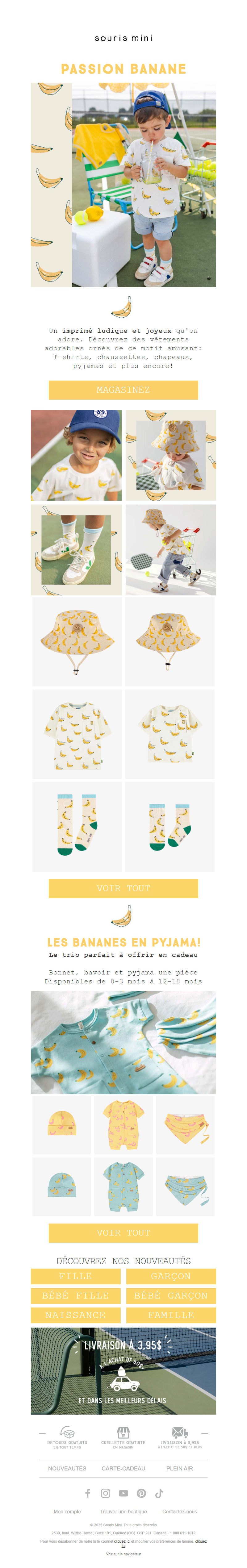Open the TikTok profile
Screen dimensions: 247x1568
(159, 1493)
